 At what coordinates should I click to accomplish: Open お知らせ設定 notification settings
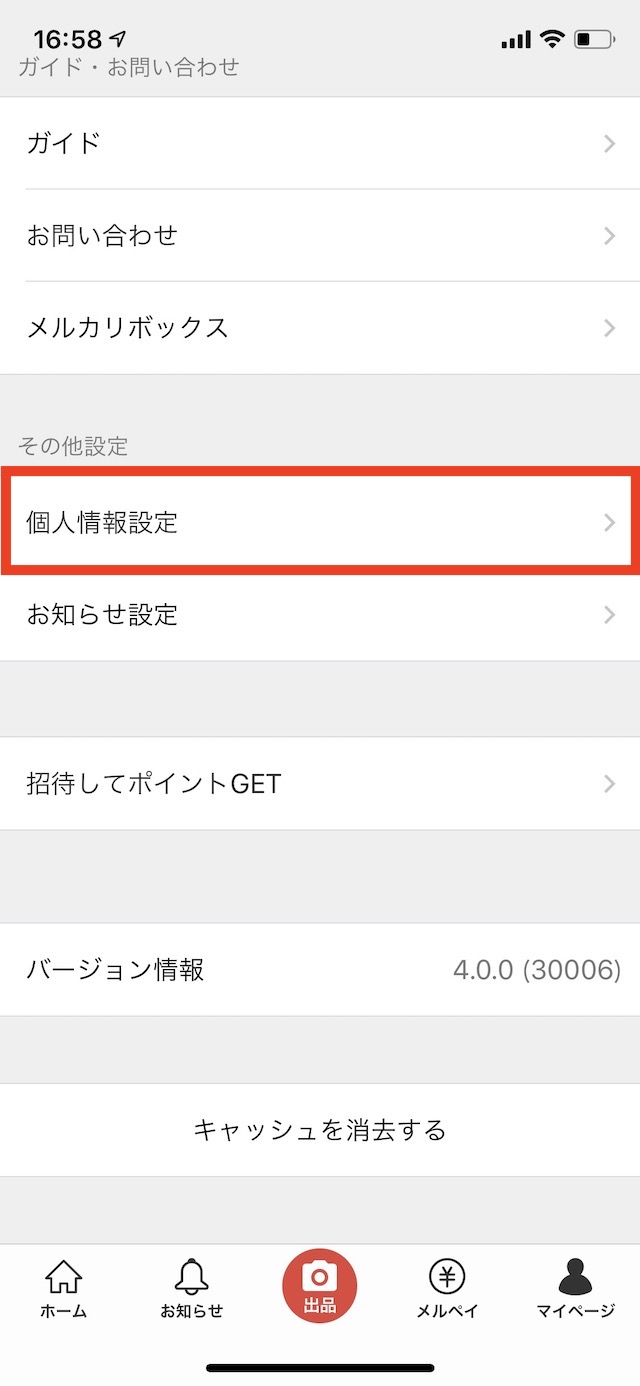click(320, 614)
